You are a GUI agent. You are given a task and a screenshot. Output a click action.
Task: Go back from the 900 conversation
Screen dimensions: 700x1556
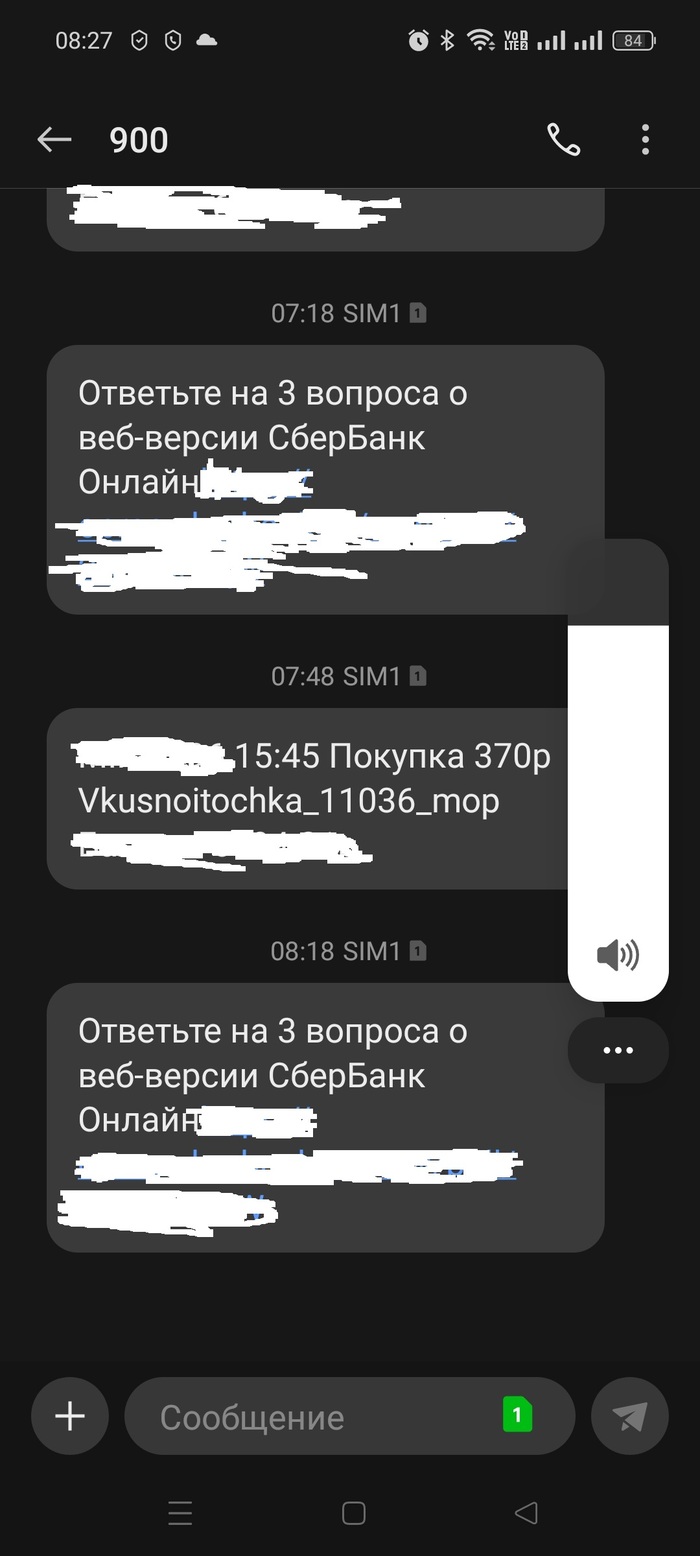pos(54,140)
